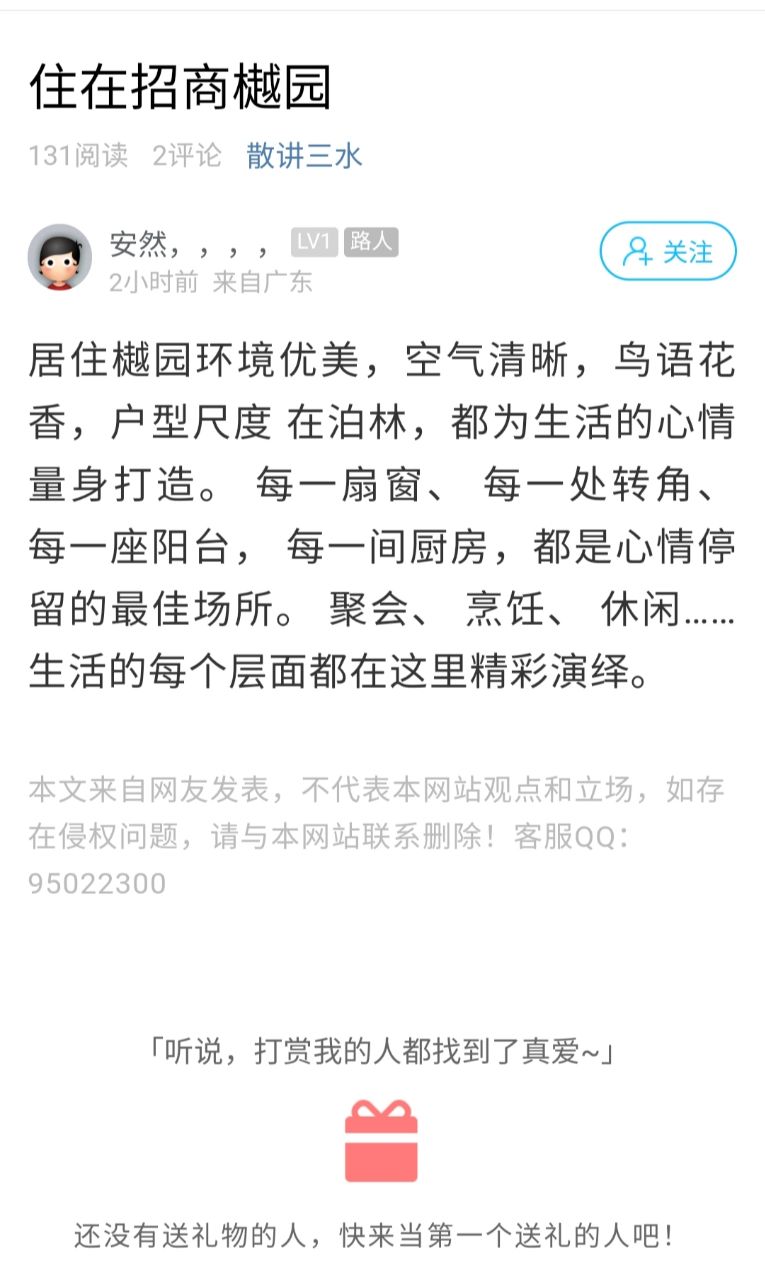Viewport: 765px width, 1280px height.
Task: View profile via 安然's avatar
Action: 60,257
